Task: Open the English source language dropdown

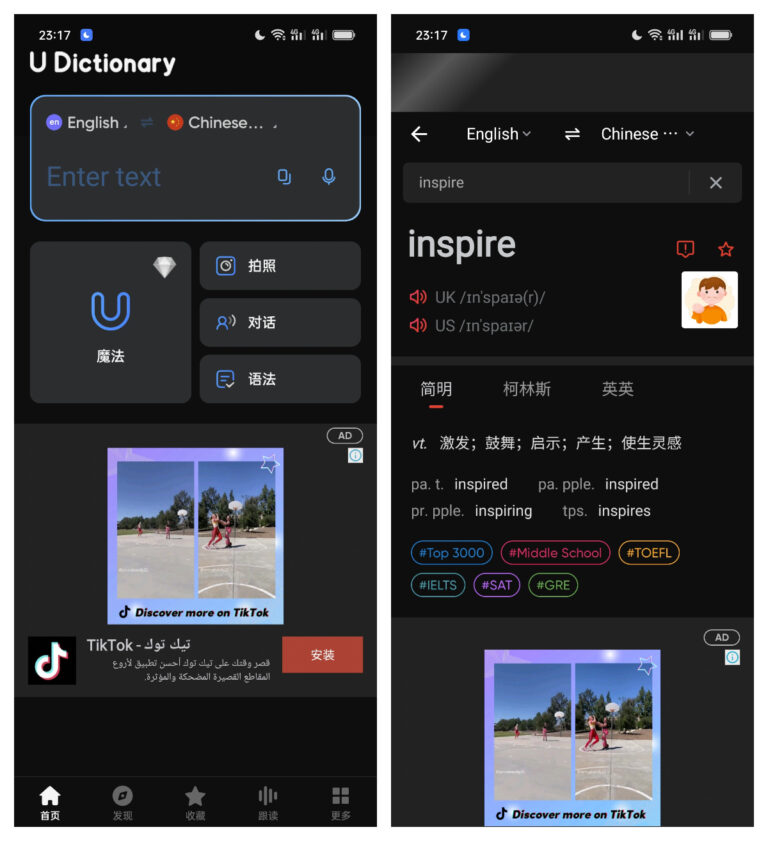Action: click(x=498, y=134)
